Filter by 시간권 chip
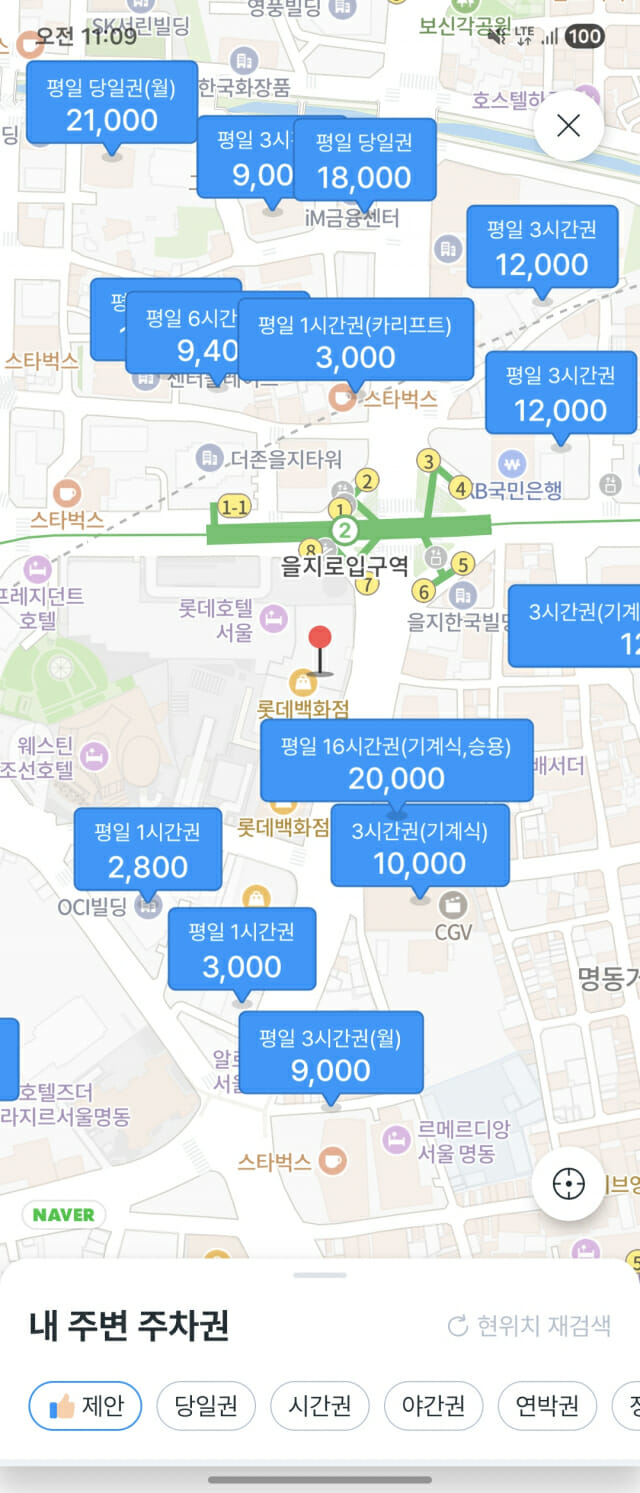 coord(320,1406)
